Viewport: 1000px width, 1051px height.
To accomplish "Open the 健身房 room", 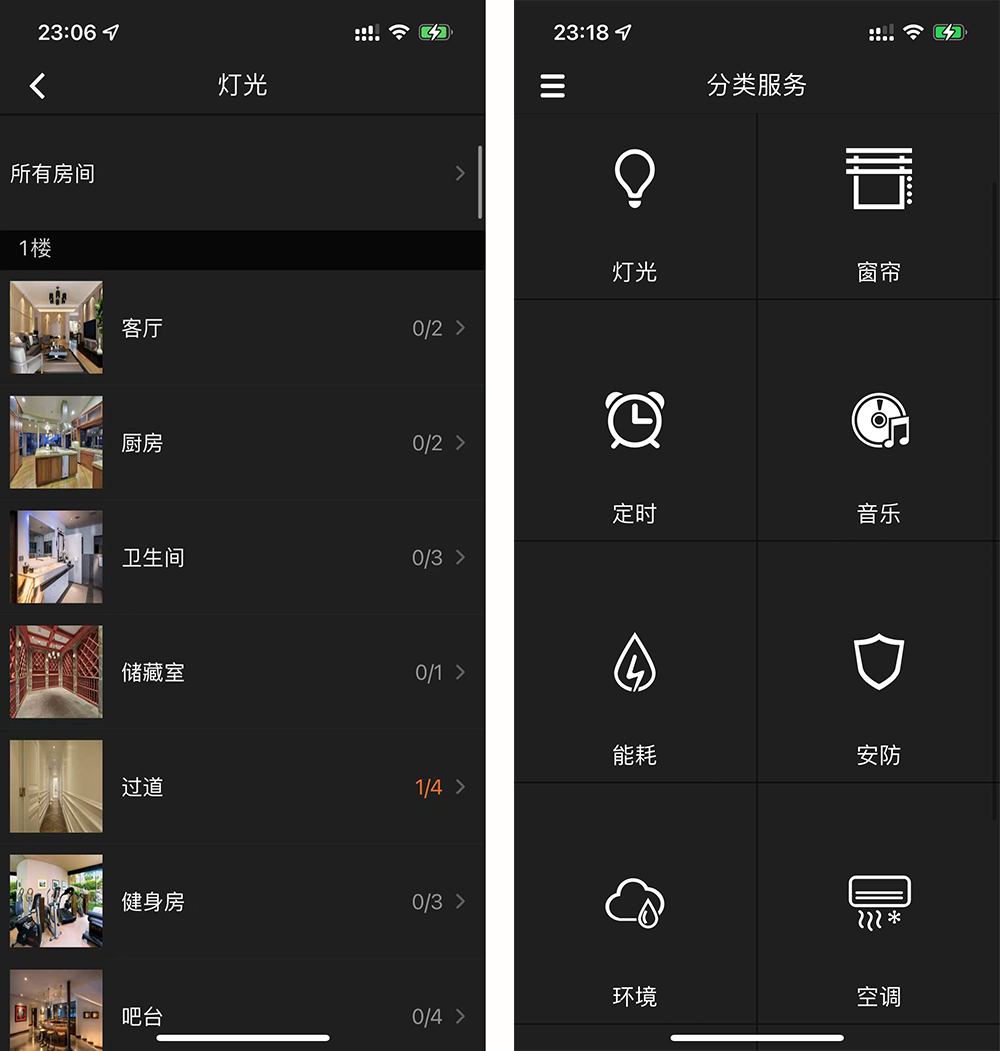I will 240,902.
